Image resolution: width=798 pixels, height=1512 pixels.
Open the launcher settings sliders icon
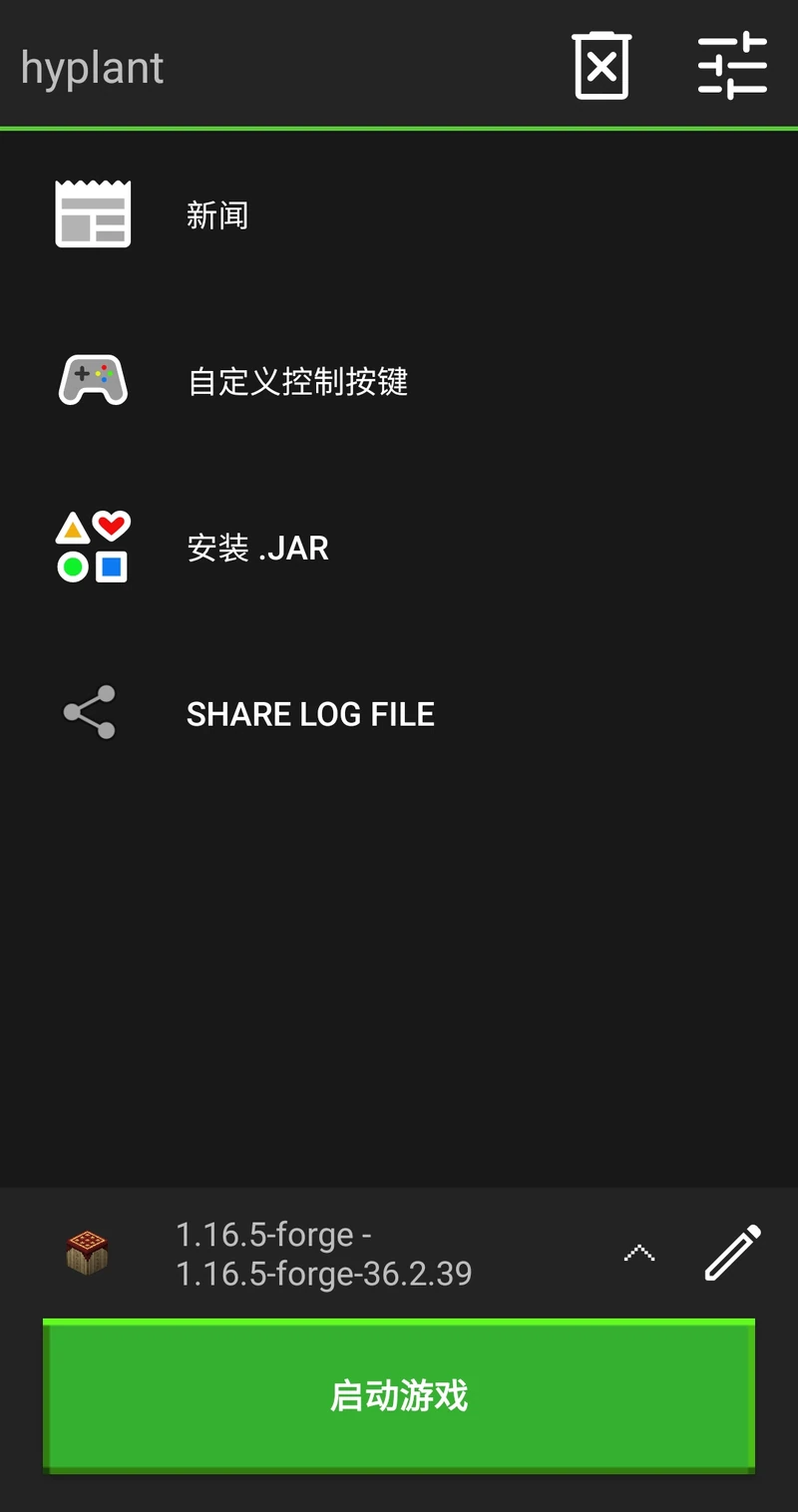[733, 67]
